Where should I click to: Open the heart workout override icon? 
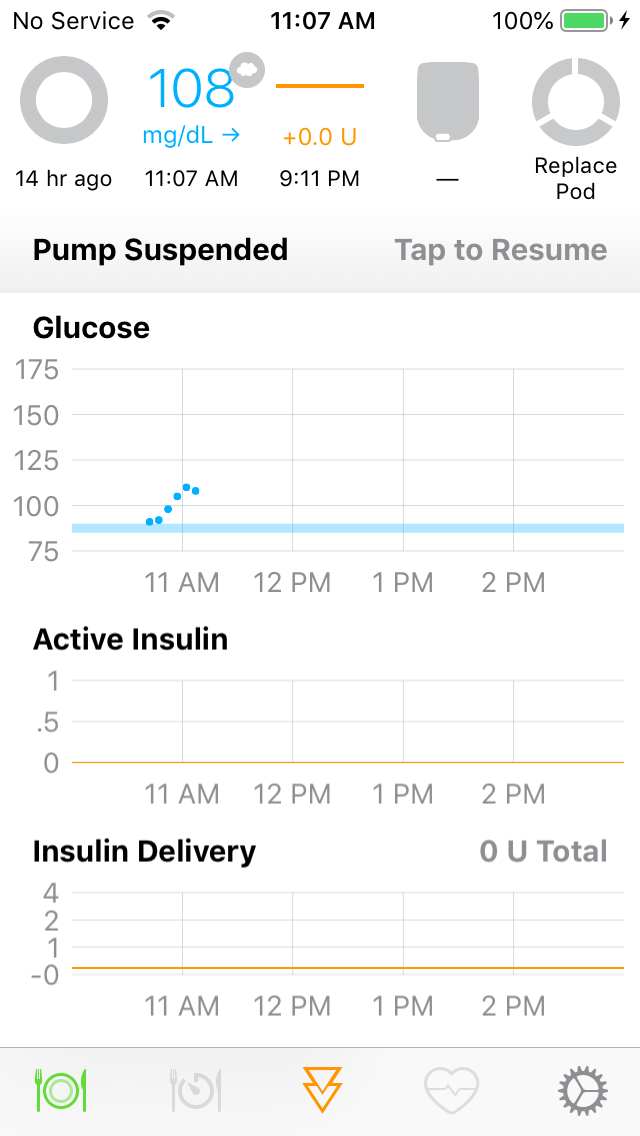pyautogui.click(x=452, y=1090)
